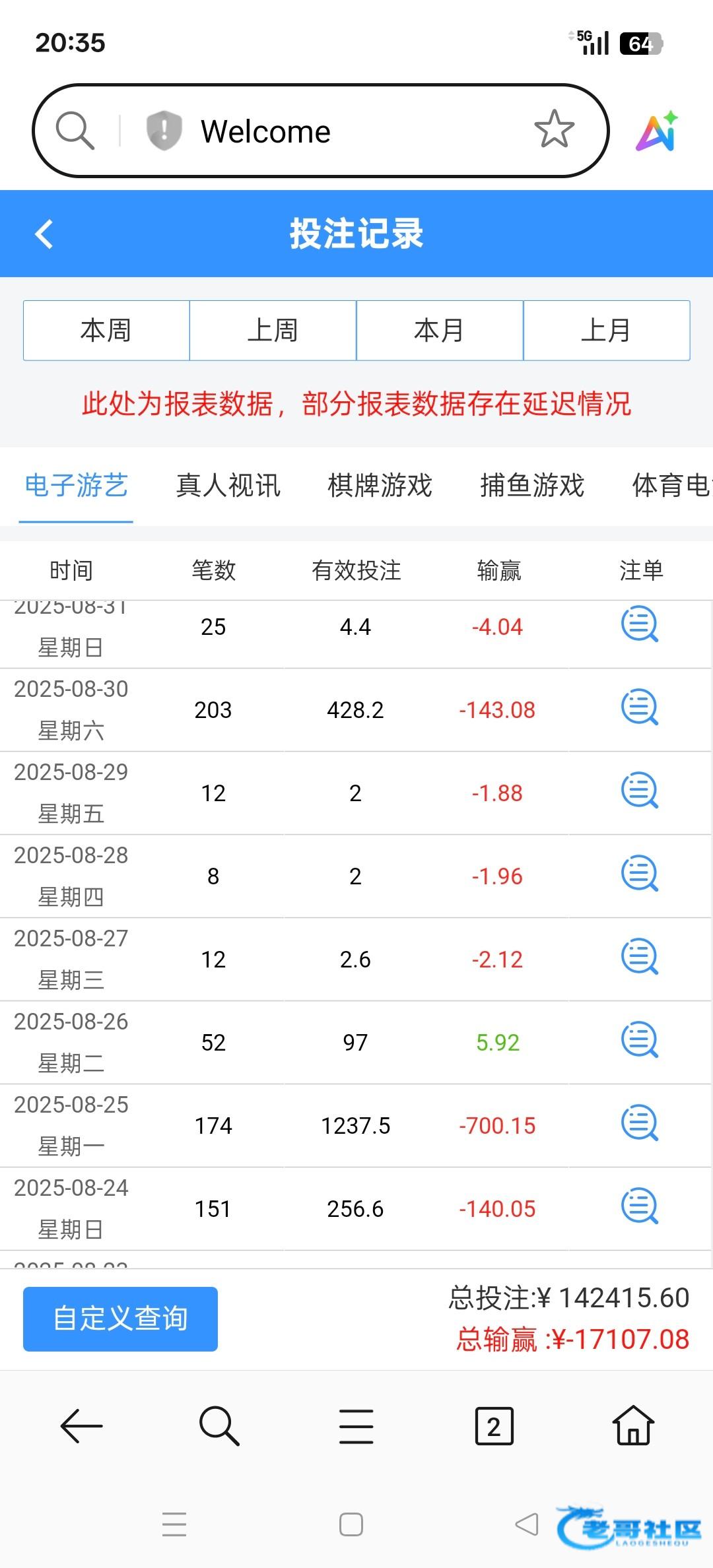Open the 捕鱼游戏 category tab
This screenshot has height=1568, width=713.
pos(532,486)
